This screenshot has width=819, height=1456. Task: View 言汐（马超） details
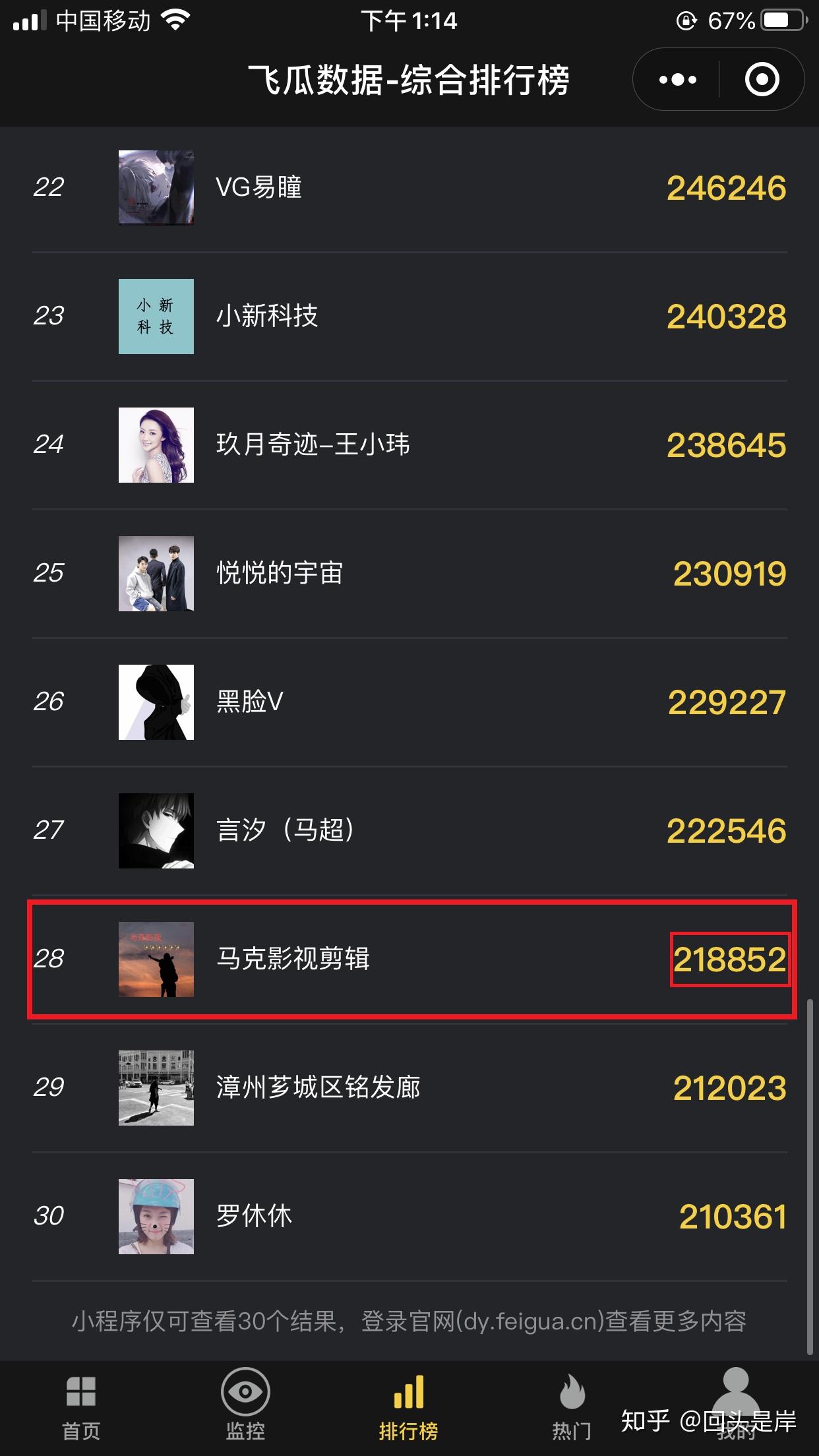[409, 831]
